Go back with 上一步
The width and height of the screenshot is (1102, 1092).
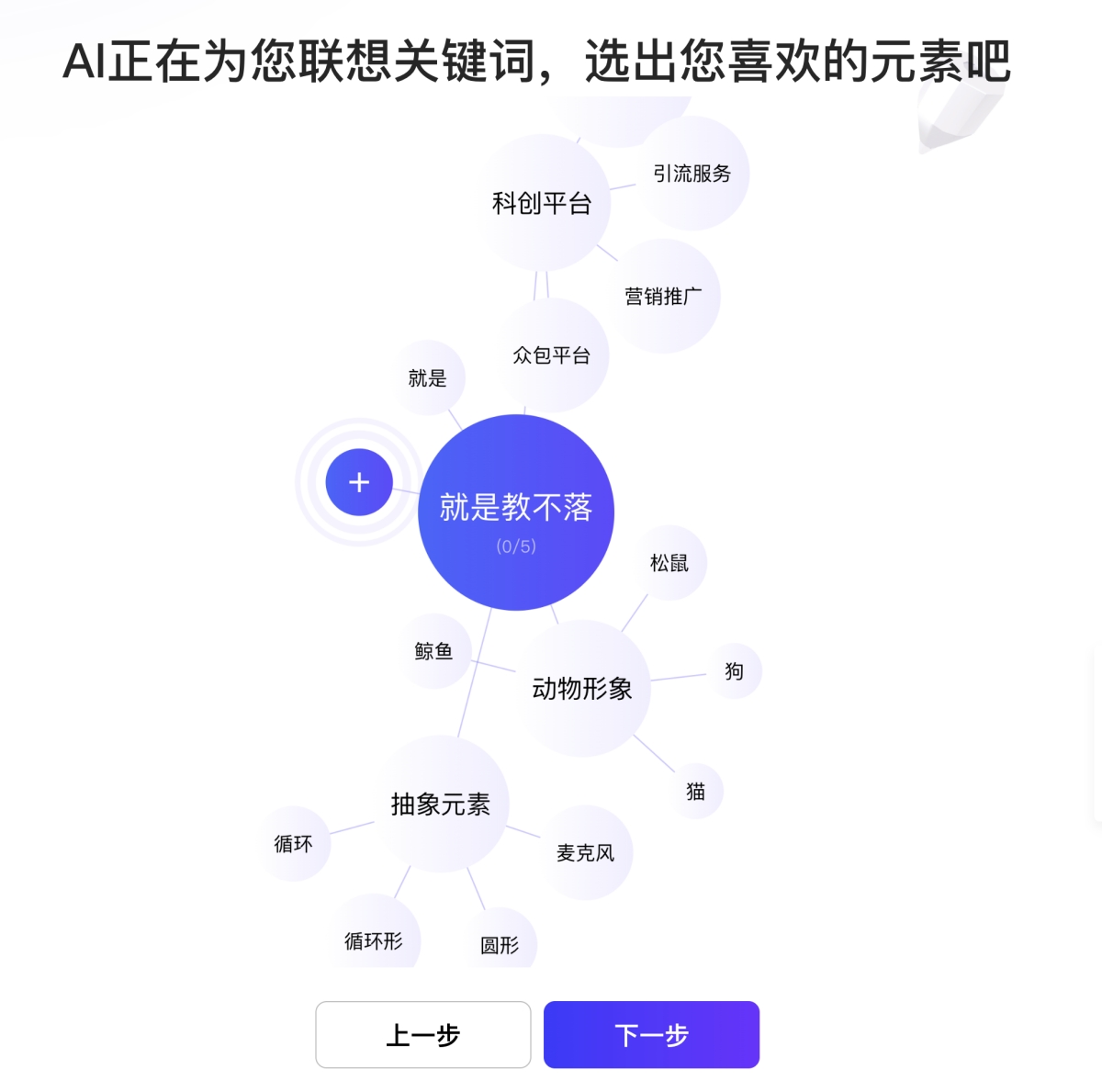[x=423, y=1035]
